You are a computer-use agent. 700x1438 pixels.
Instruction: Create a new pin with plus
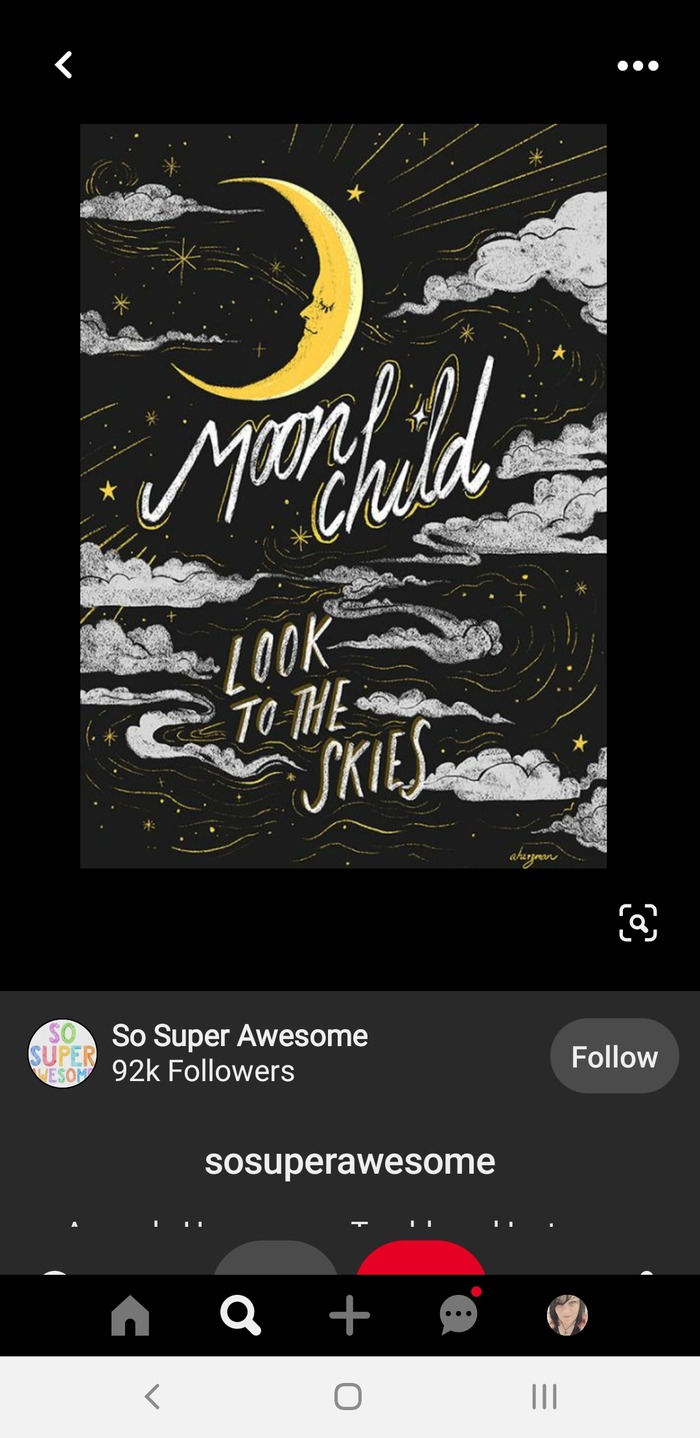coord(349,1315)
